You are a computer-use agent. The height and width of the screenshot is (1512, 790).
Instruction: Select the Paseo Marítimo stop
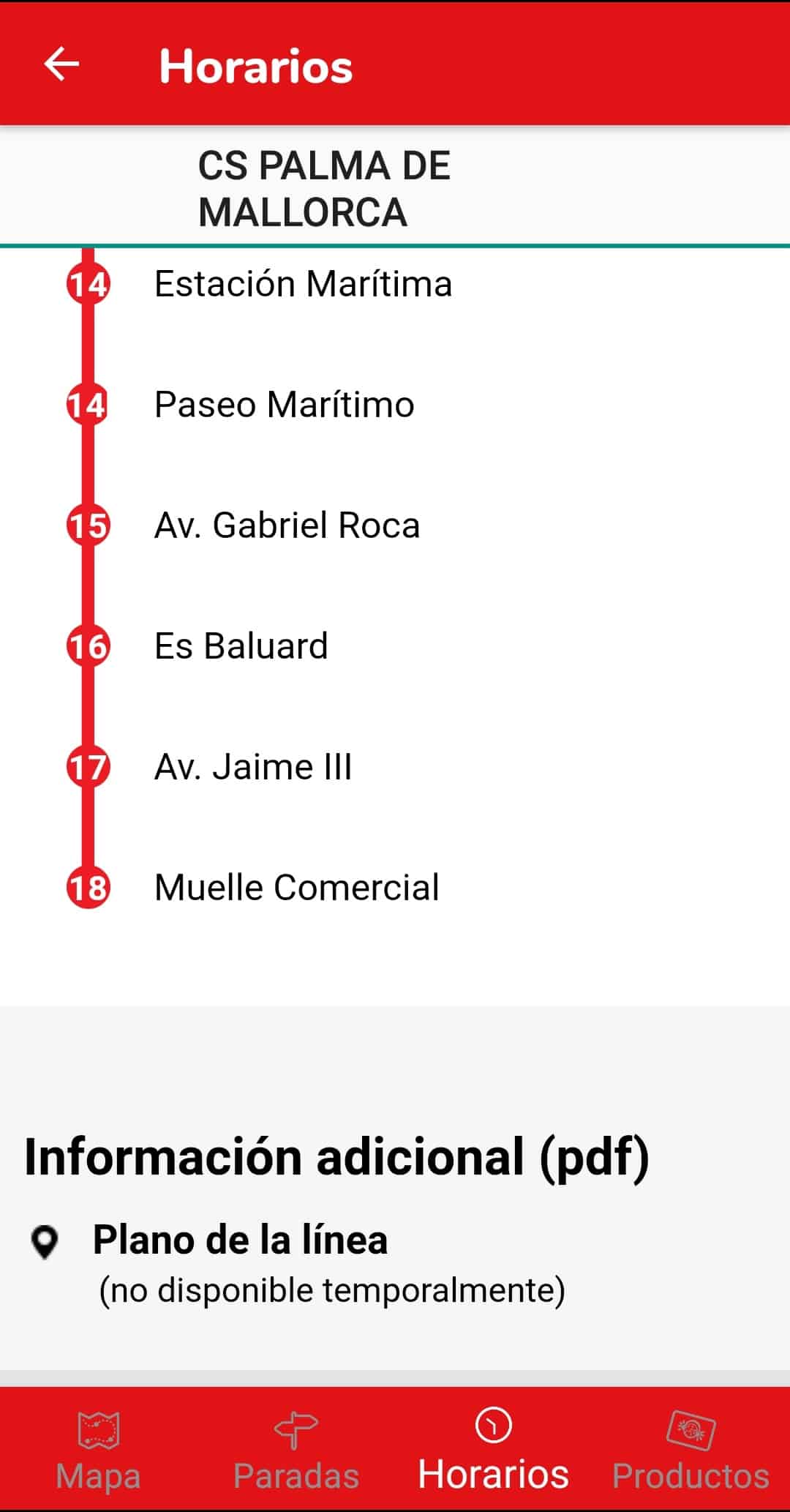[x=284, y=405]
